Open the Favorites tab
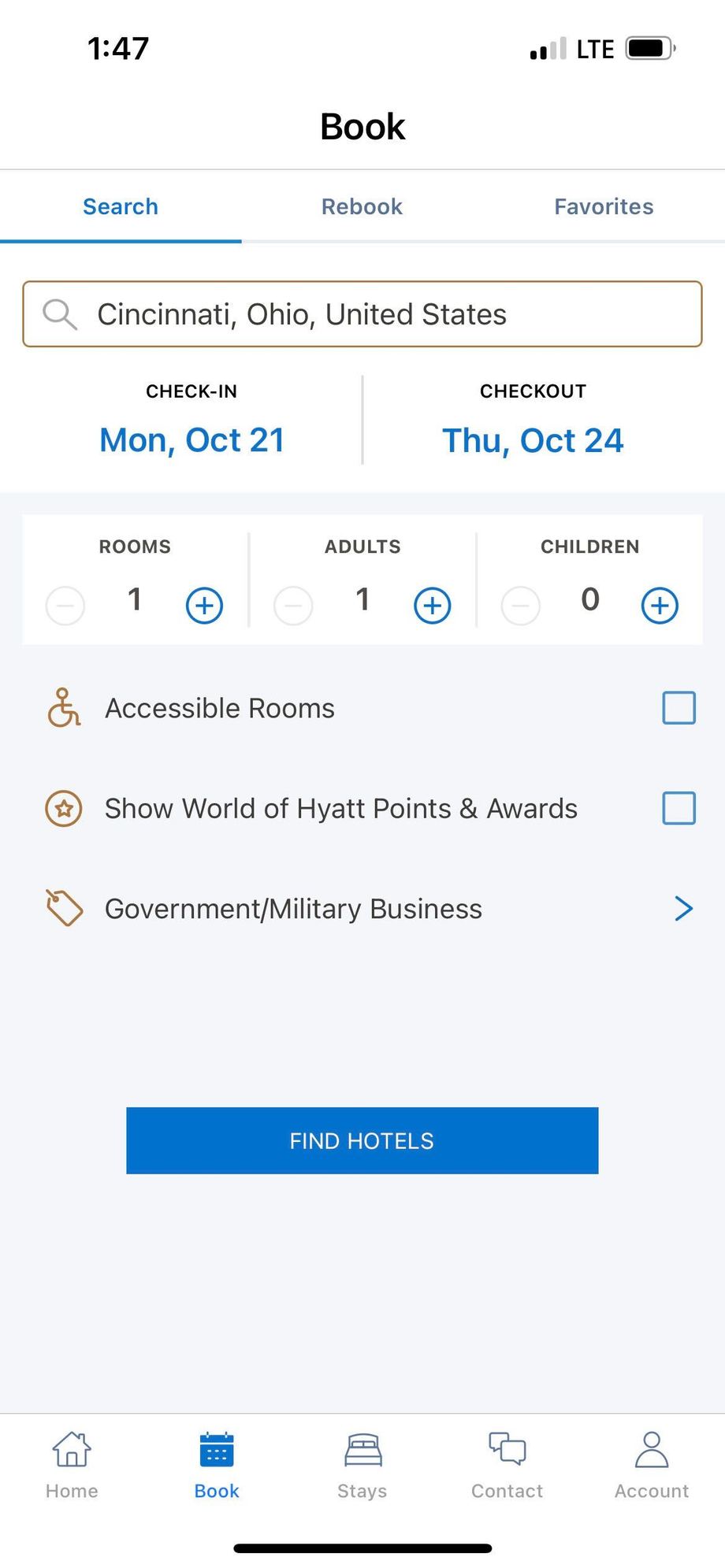This screenshot has height=1568, width=725. click(604, 206)
